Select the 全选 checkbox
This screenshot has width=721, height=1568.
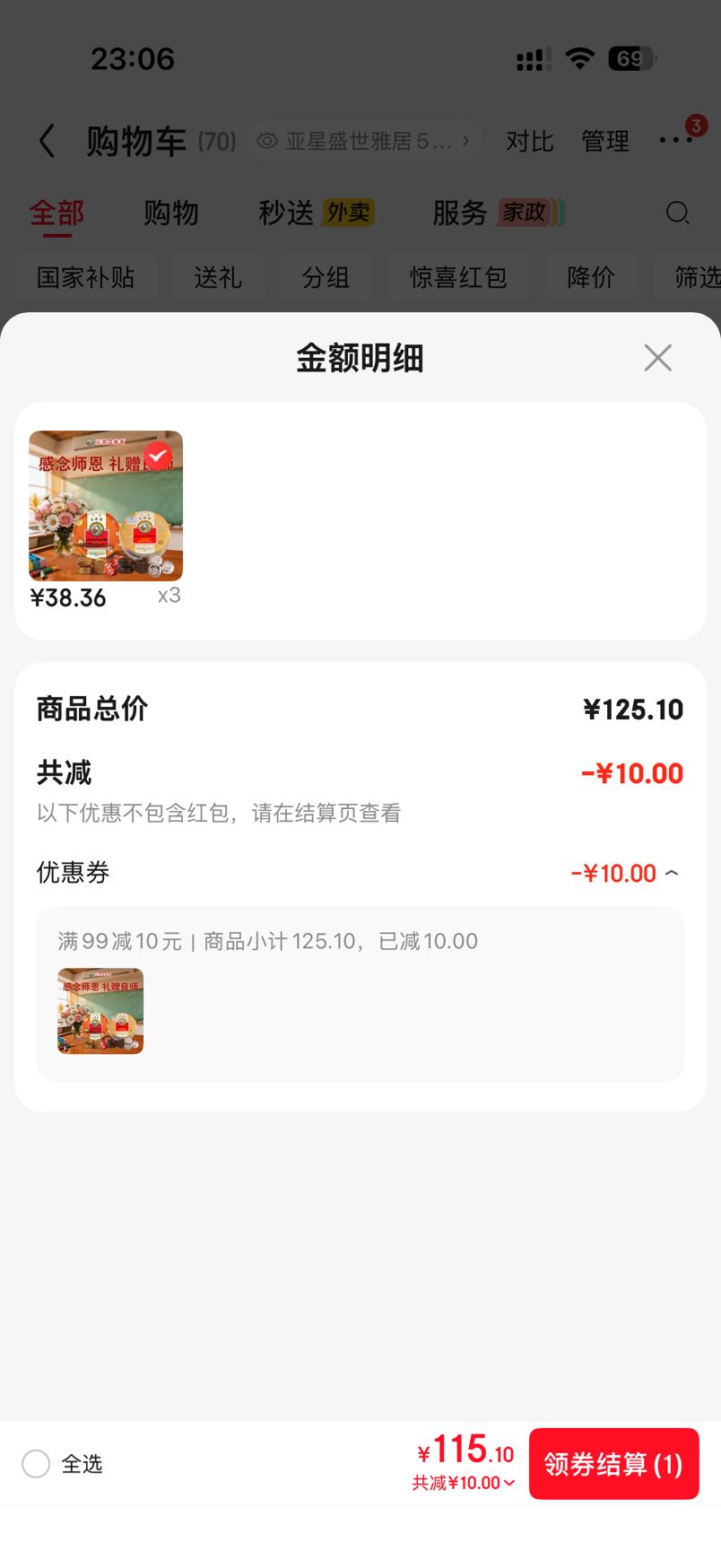tap(36, 1464)
